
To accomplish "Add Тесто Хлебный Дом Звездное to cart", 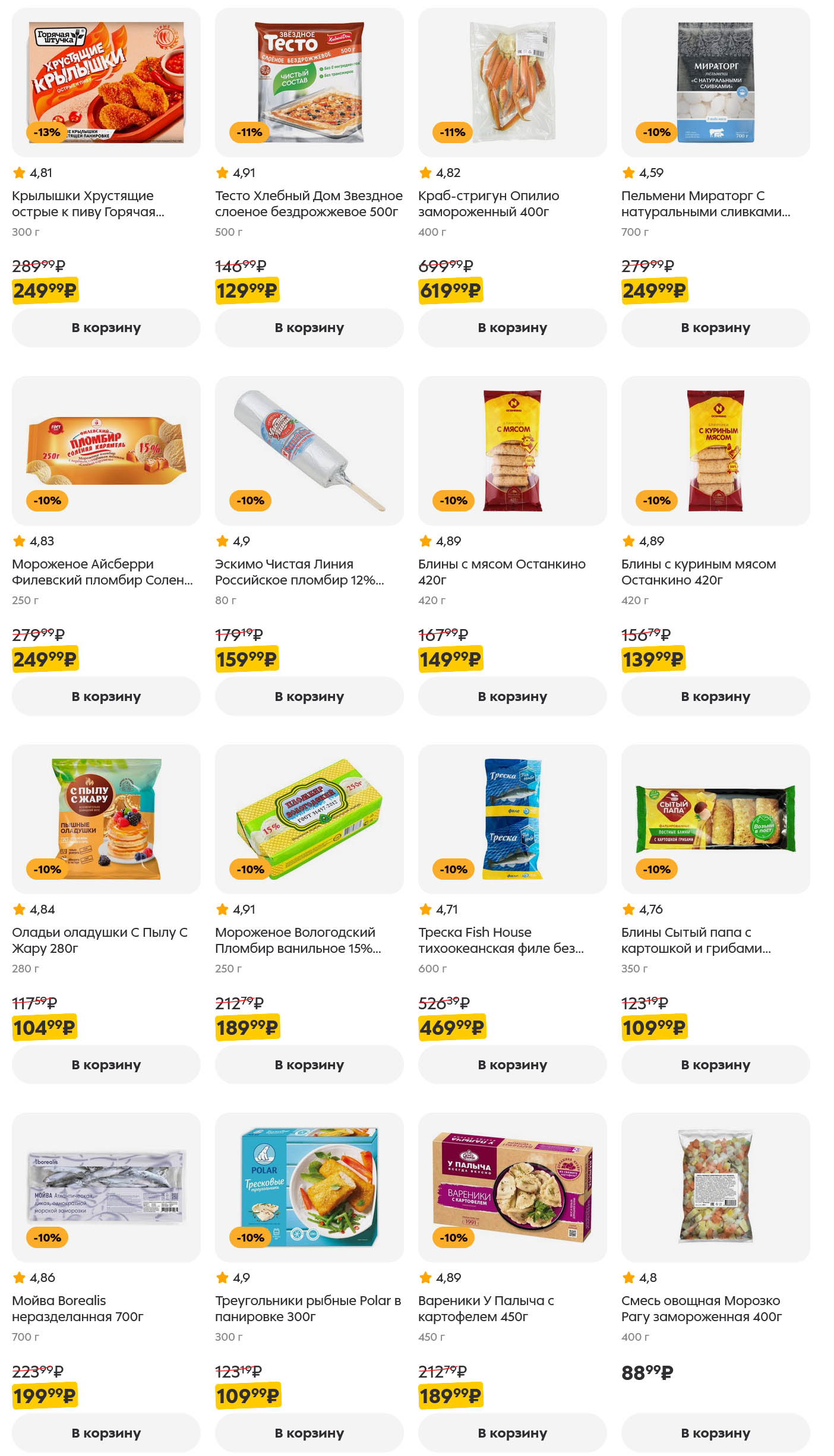I will (x=309, y=328).
